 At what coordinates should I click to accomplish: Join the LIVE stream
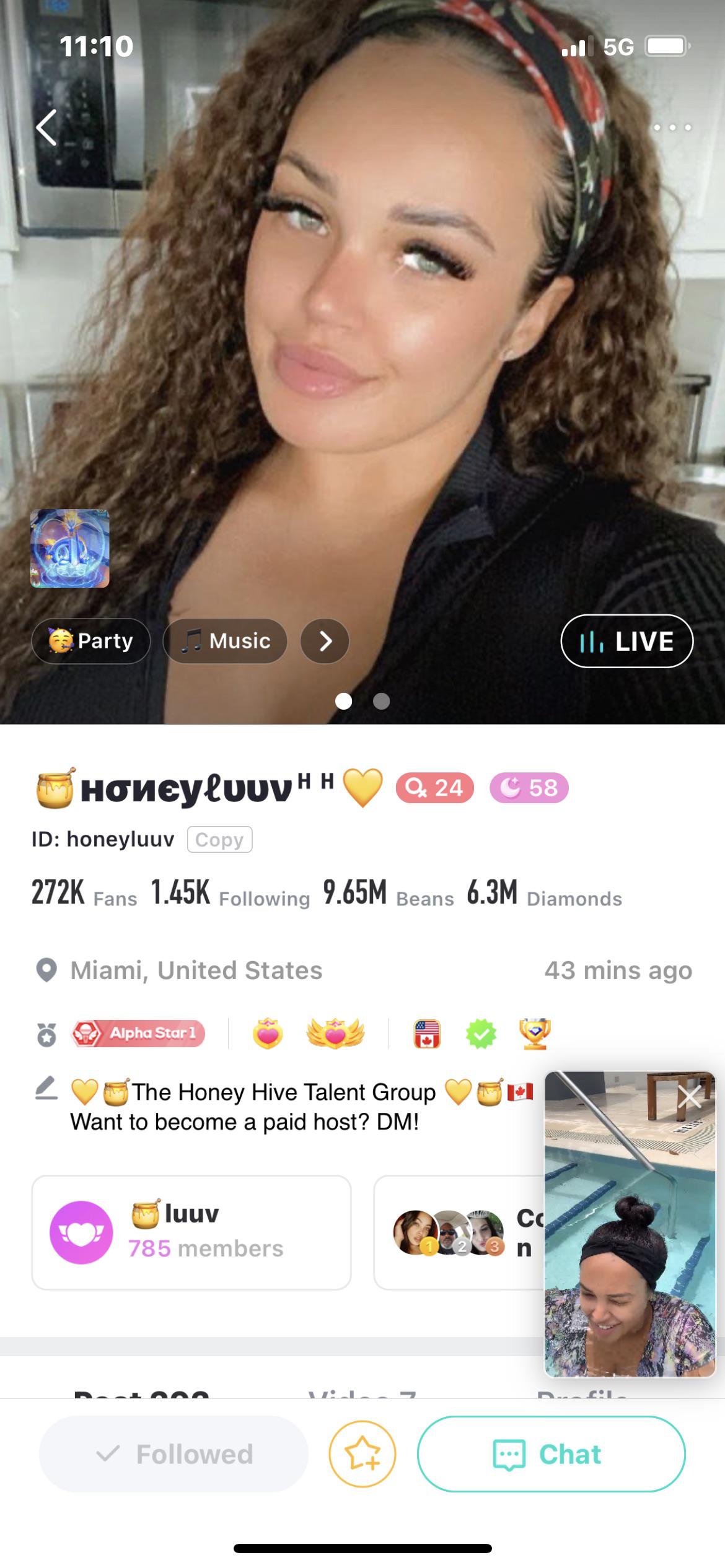tap(626, 641)
